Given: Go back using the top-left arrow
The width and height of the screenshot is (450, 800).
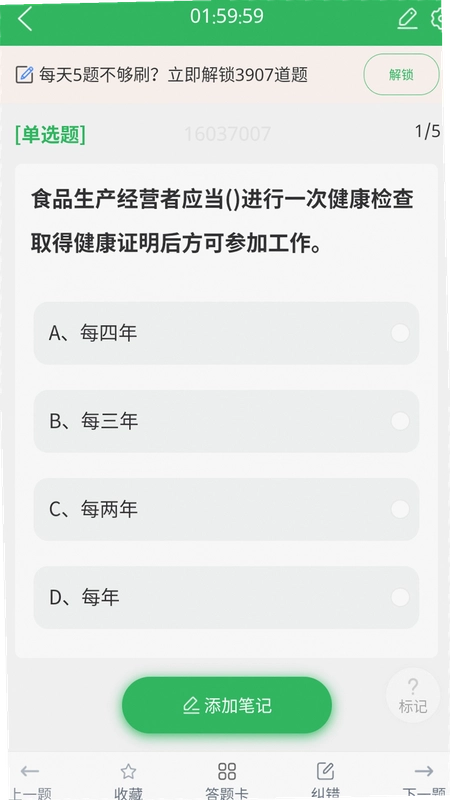Looking at the screenshot, I should coord(24,19).
